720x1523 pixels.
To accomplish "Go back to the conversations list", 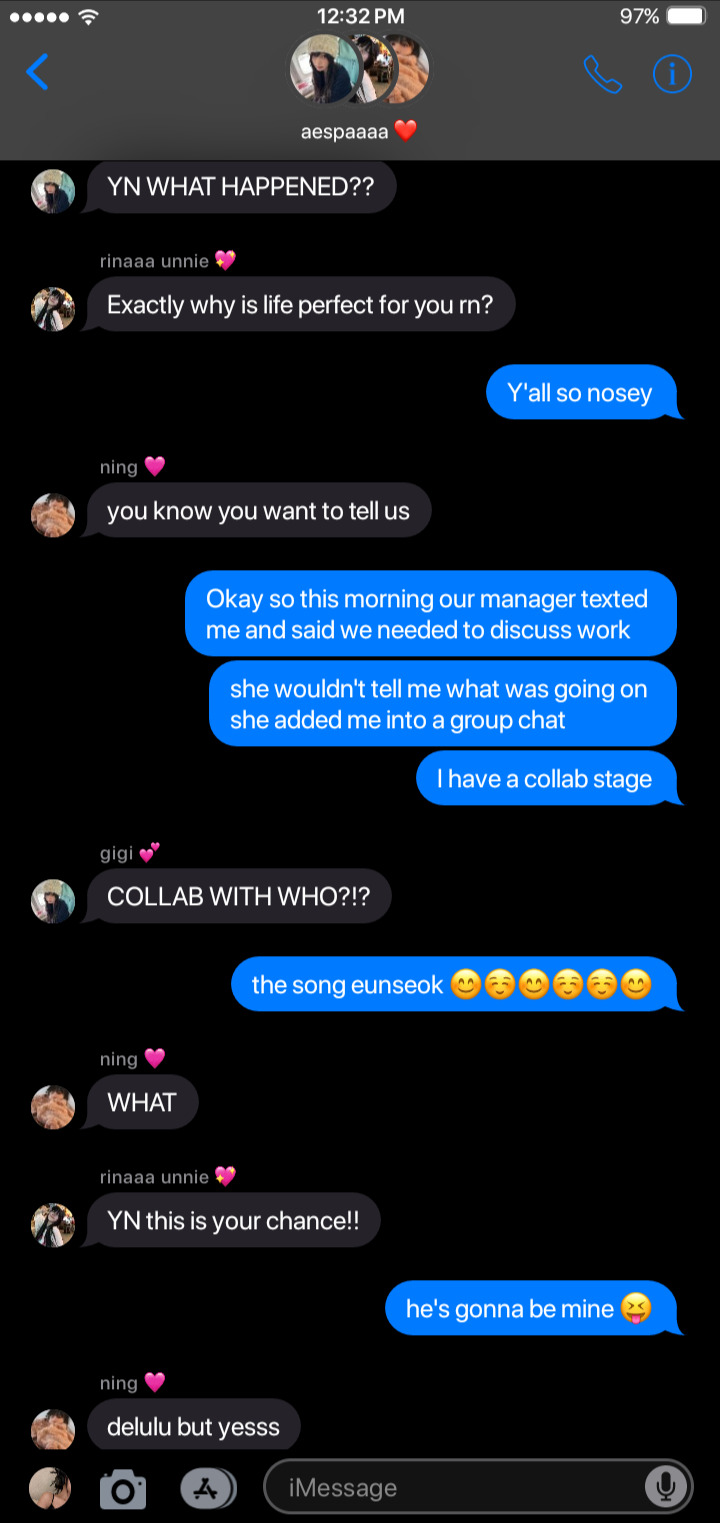I will tap(37, 73).
